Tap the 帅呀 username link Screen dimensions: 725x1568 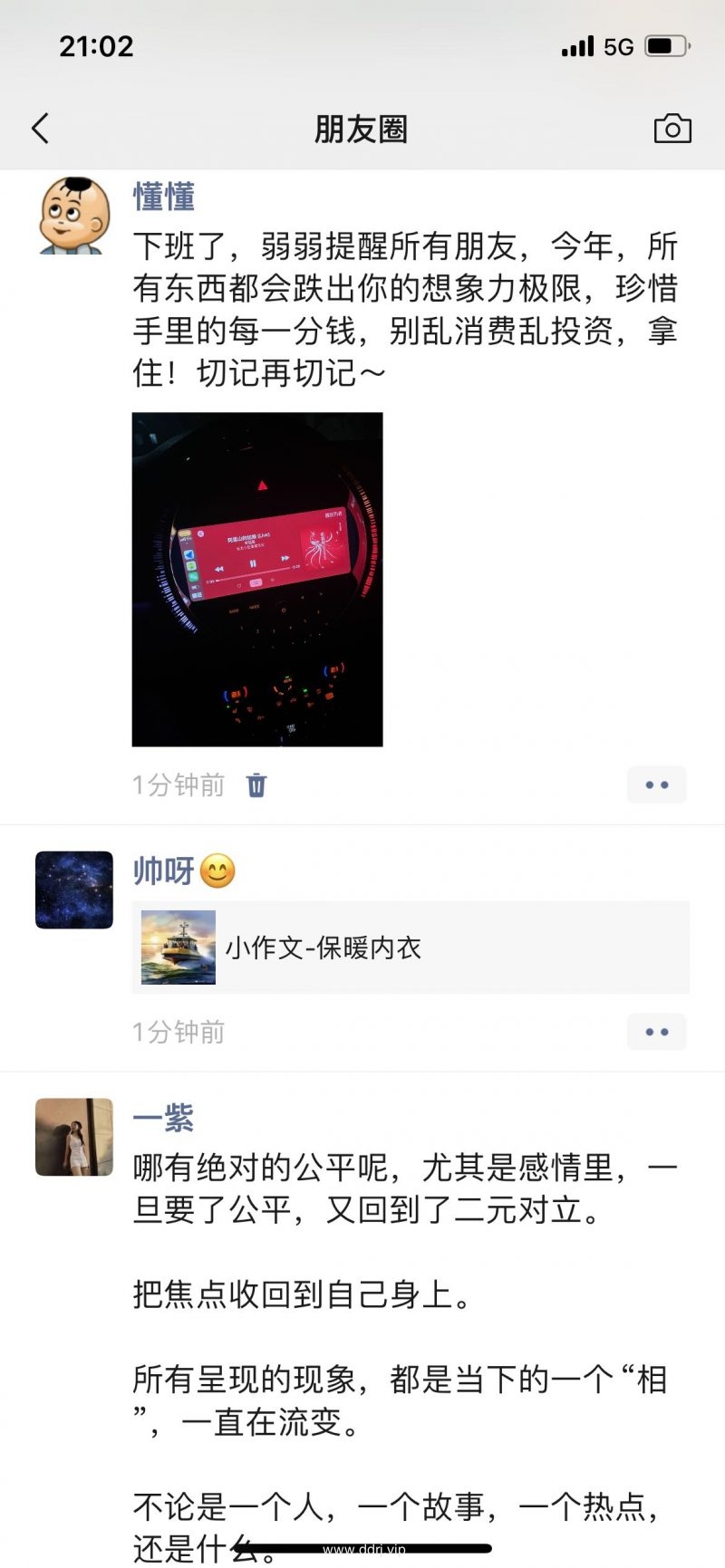coord(164,871)
